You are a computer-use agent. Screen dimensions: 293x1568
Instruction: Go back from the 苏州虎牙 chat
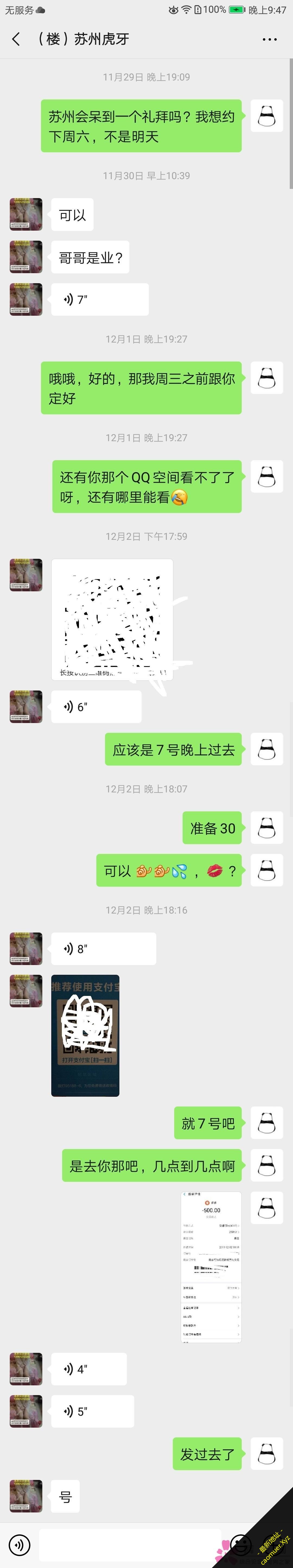[x=16, y=40]
